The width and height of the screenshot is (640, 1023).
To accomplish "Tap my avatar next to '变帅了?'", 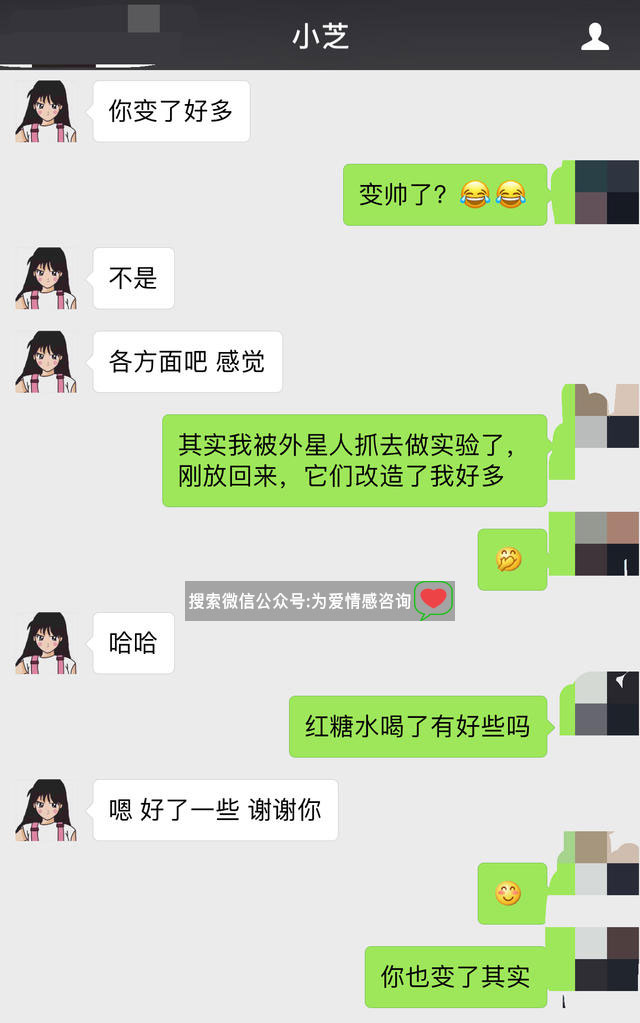I will (607, 192).
